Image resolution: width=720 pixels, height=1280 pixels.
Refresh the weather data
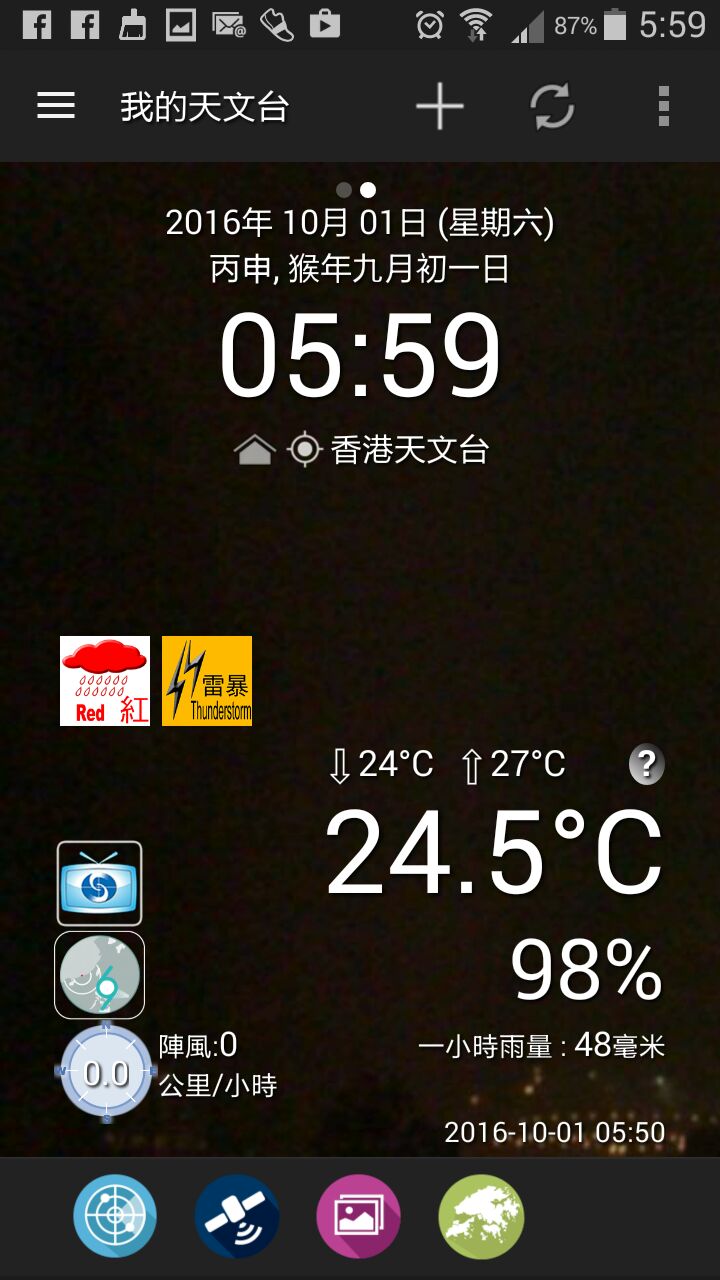(x=552, y=106)
